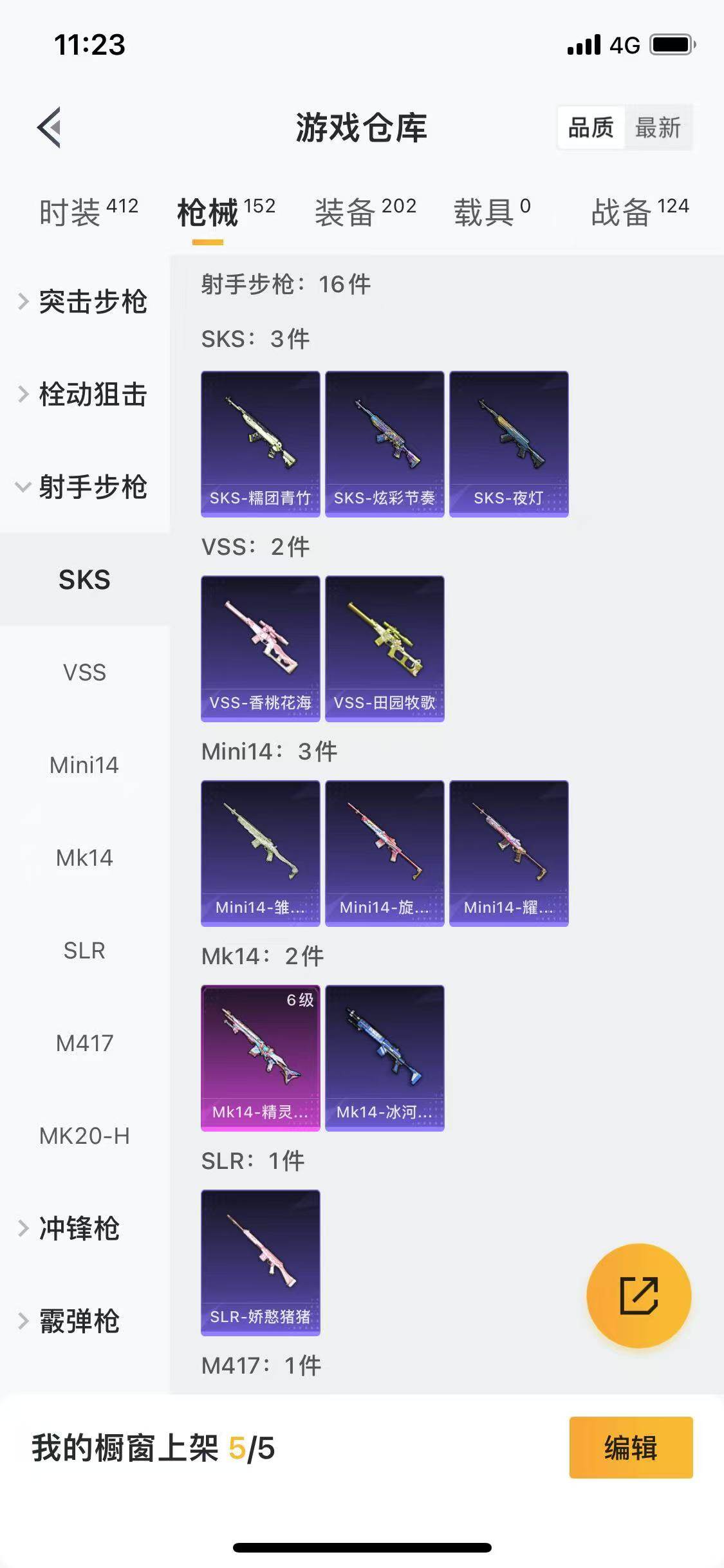Switch to the 载具 tab
This screenshot has width=724, height=1568.
(x=492, y=211)
